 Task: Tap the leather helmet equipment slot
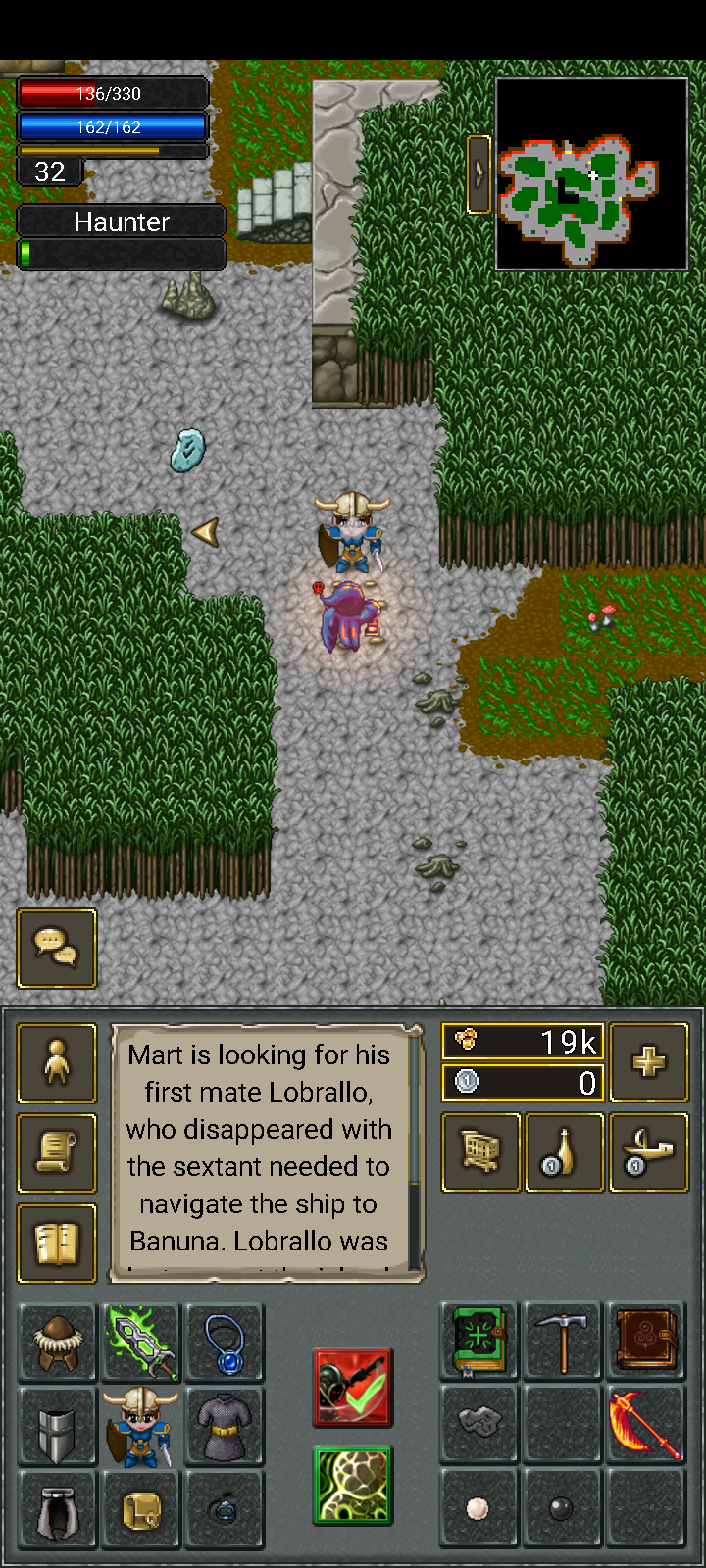point(57,1344)
